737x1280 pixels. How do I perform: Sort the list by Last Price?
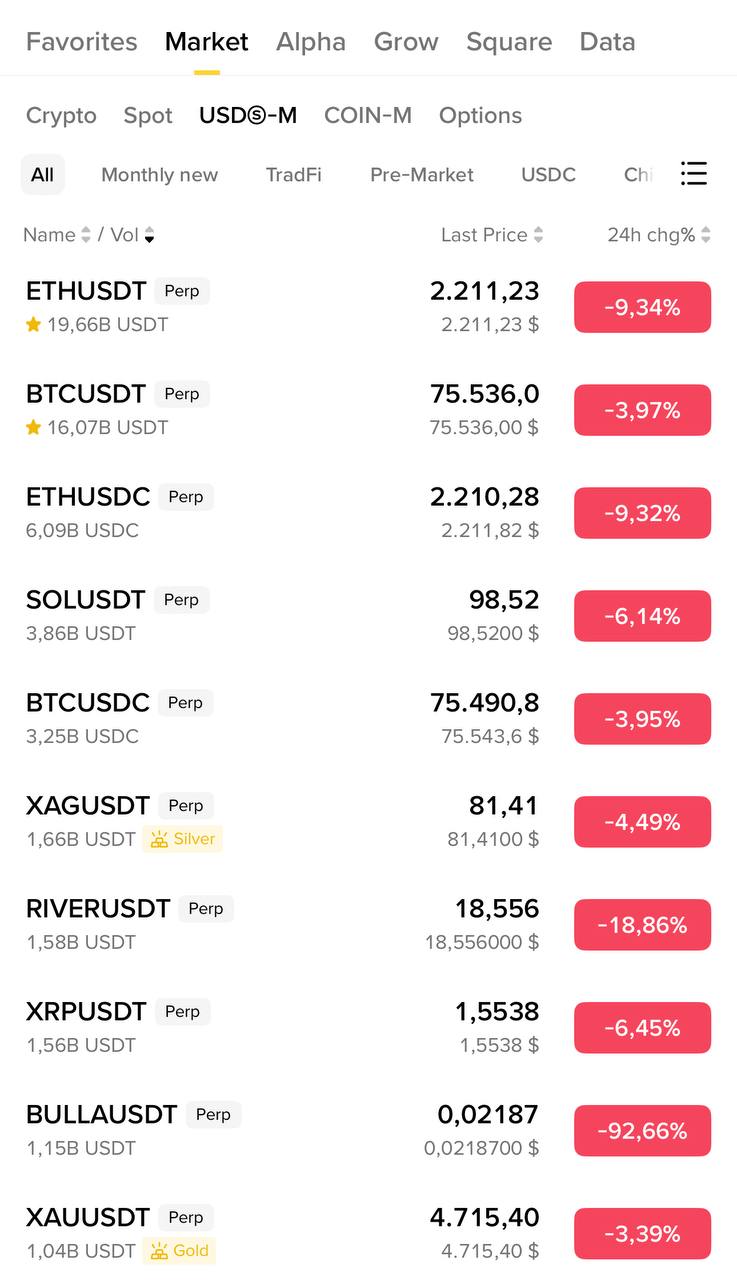[x=492, y=235]
